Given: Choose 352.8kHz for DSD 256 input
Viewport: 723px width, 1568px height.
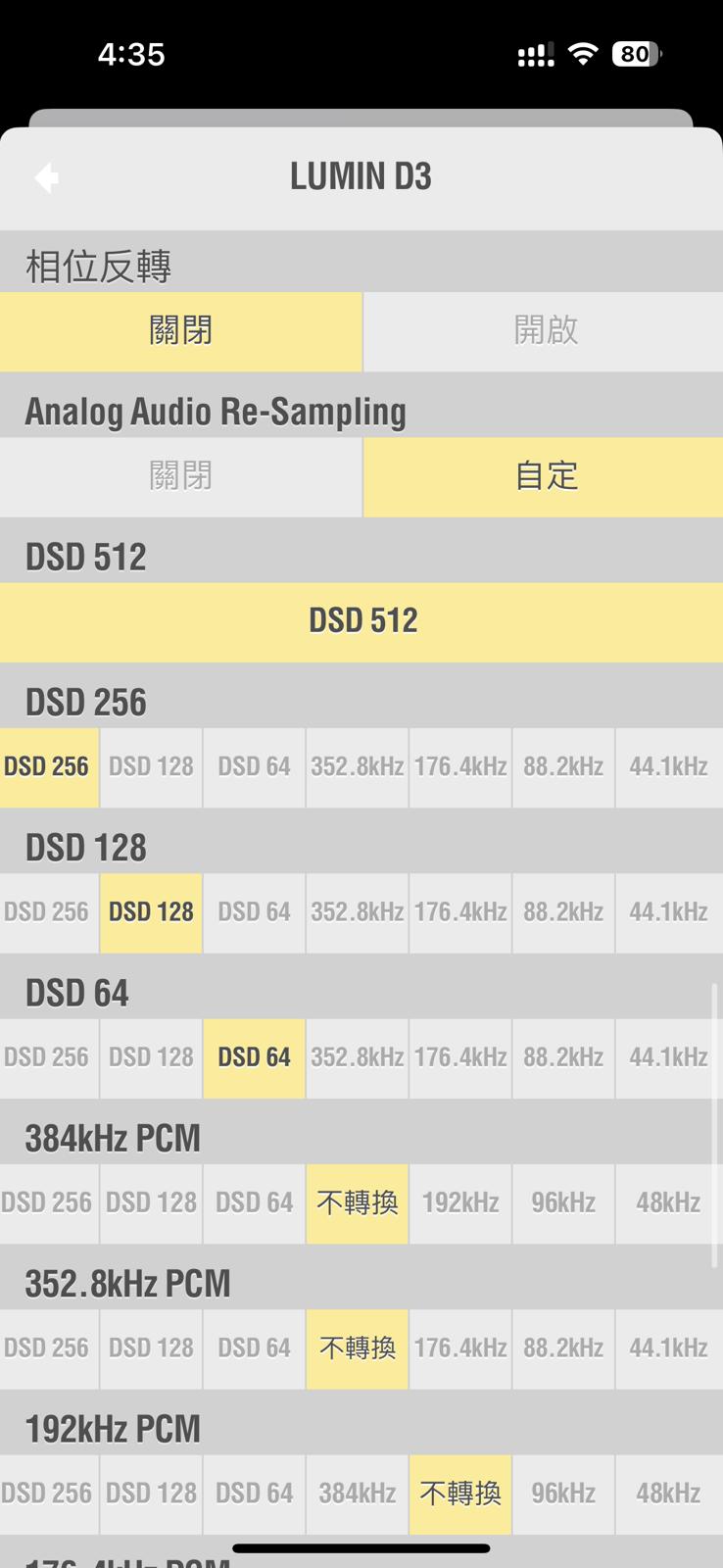Looking at the screenshot, I should pyautogui.click(x=358, y=767).
